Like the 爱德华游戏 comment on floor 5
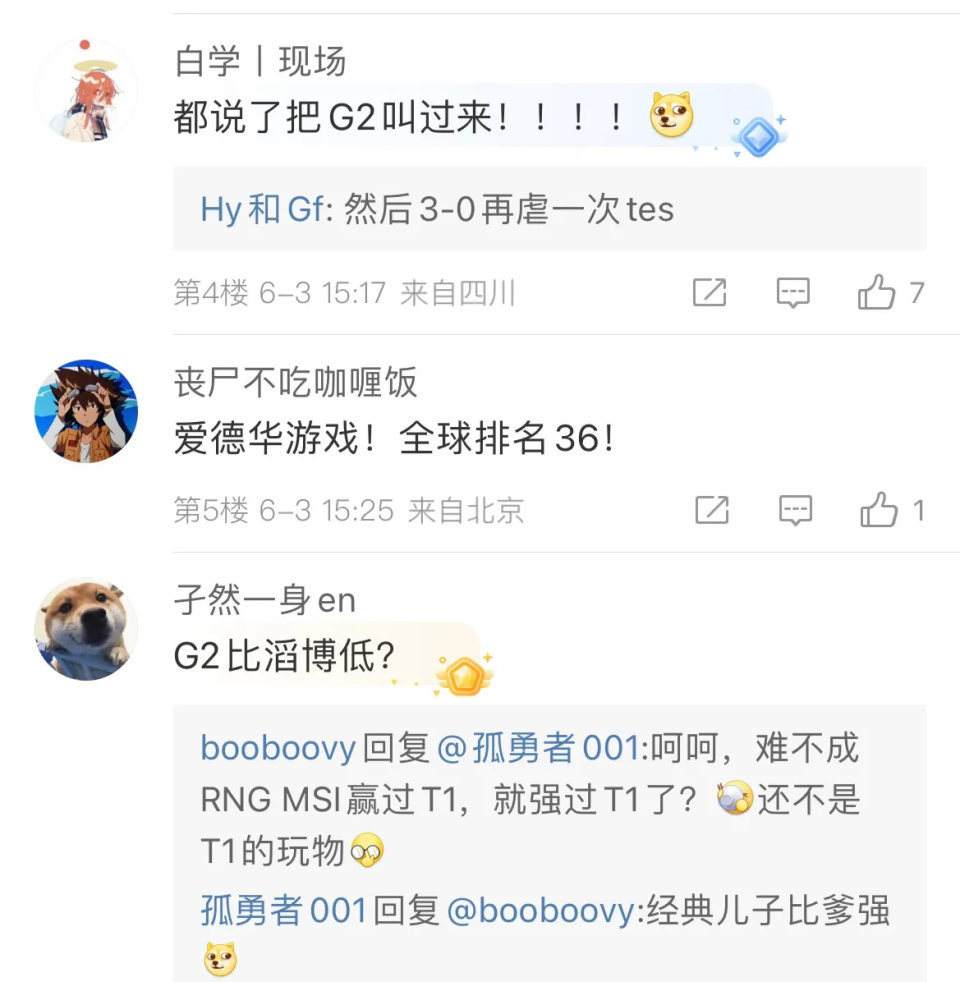Screen dimensions: 960x982 pyautogui.click(x=879, y=510)
